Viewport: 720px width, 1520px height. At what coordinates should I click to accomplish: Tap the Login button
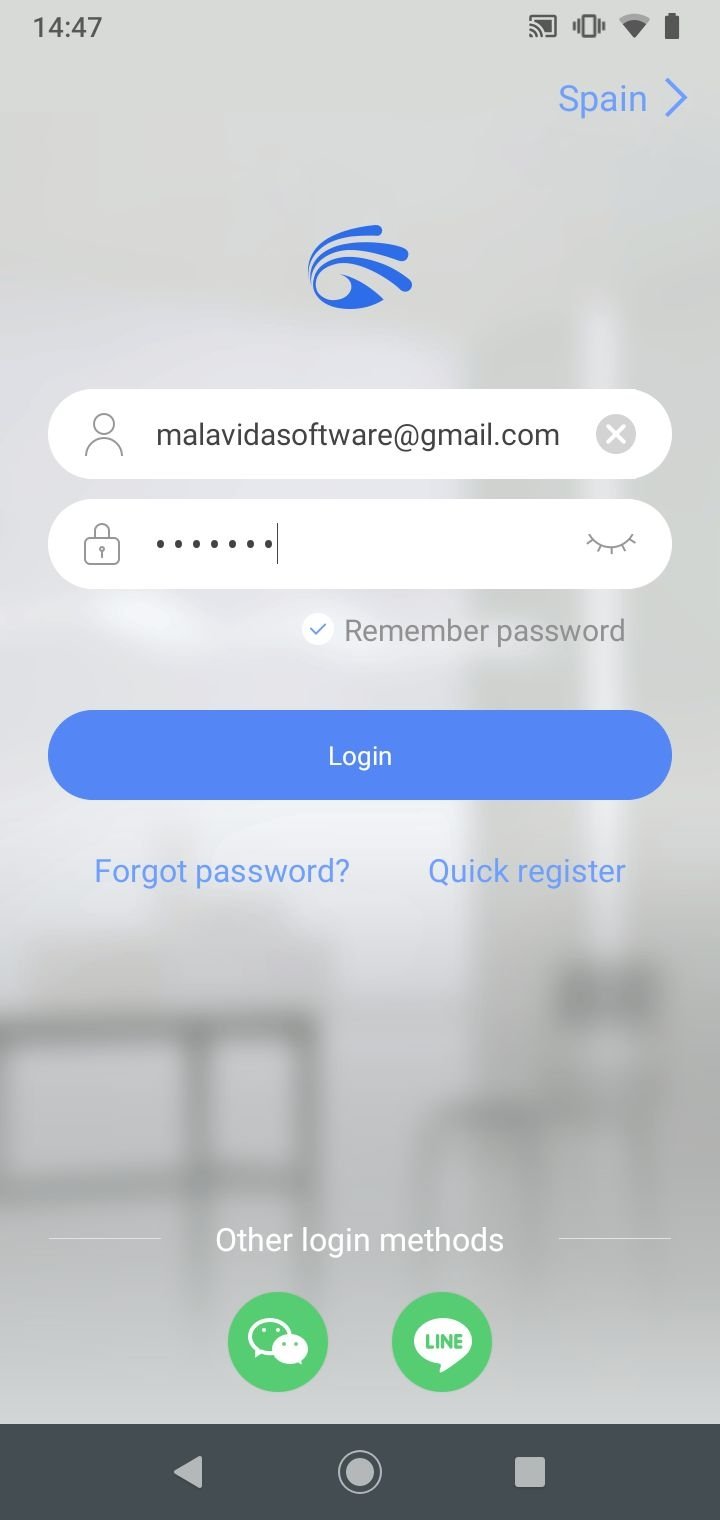coord(360,755)
